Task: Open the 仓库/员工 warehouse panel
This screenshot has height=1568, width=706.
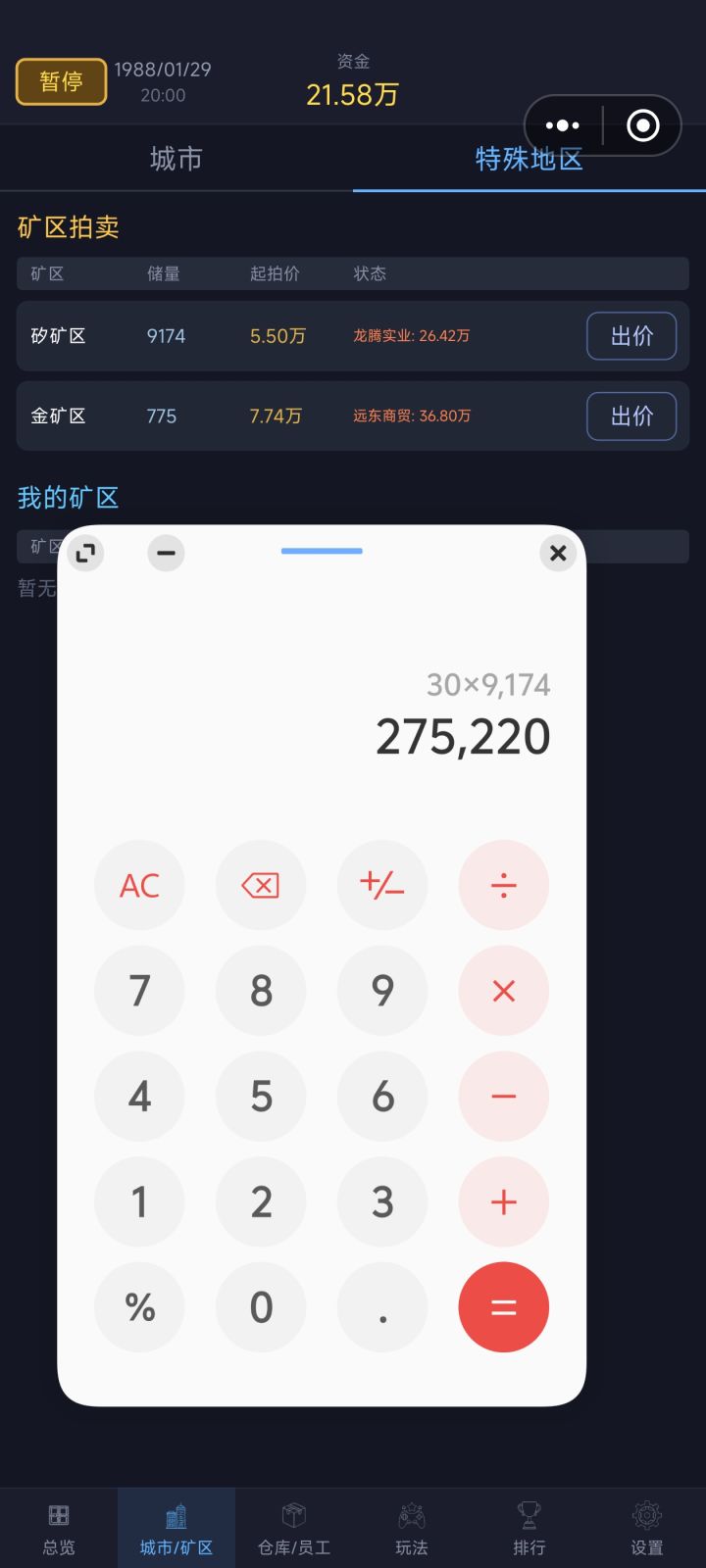Action: [294, 1527]
